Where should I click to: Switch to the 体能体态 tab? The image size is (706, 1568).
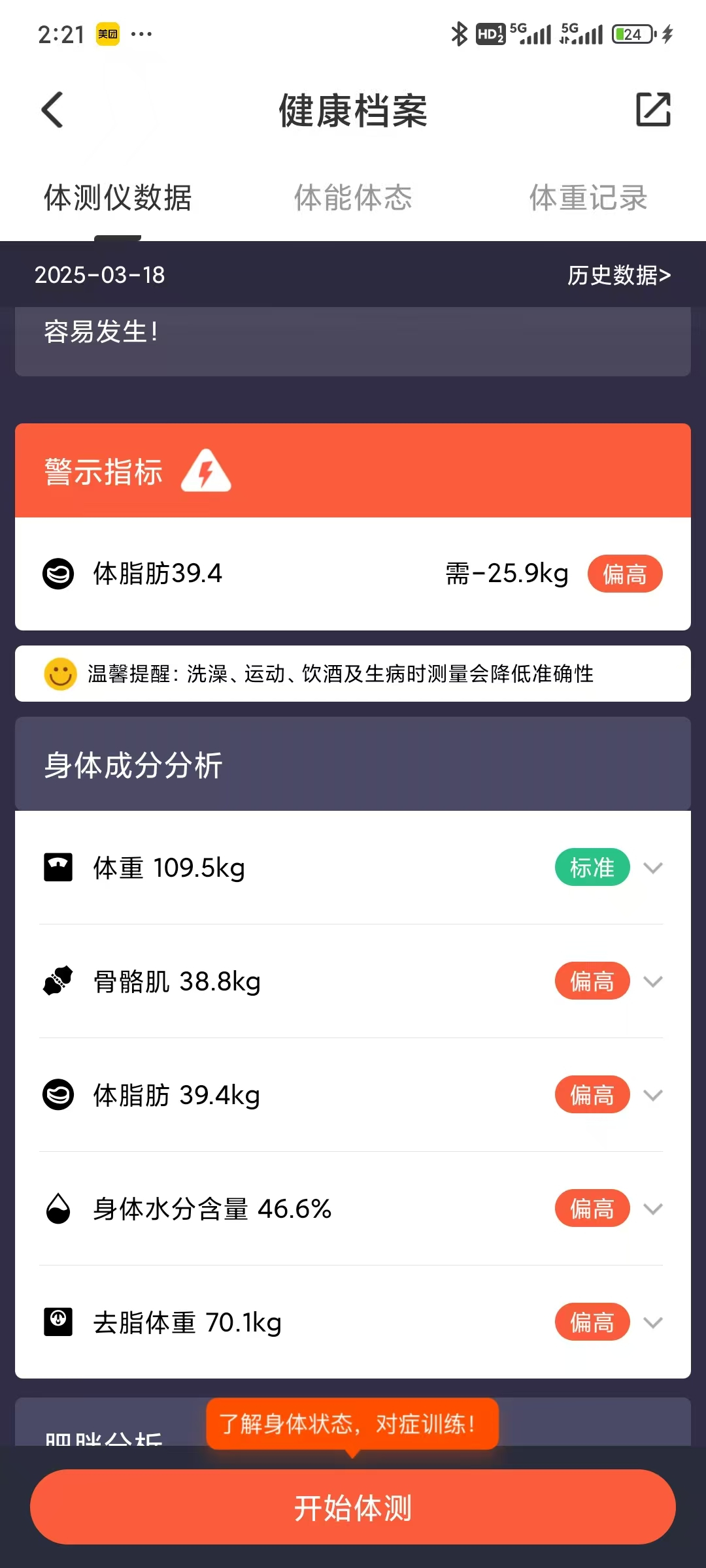[353, 197]
